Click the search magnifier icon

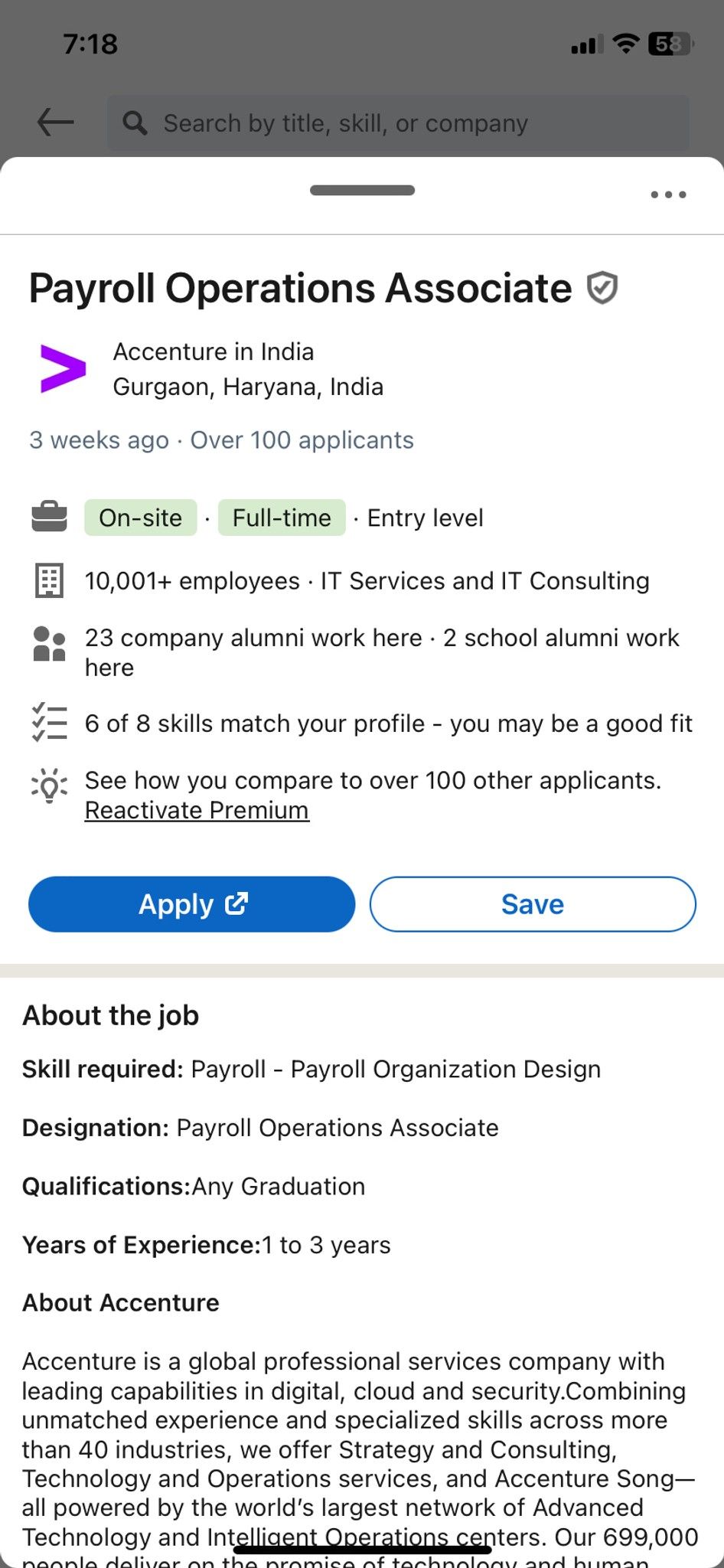click(x=135, y=122)
